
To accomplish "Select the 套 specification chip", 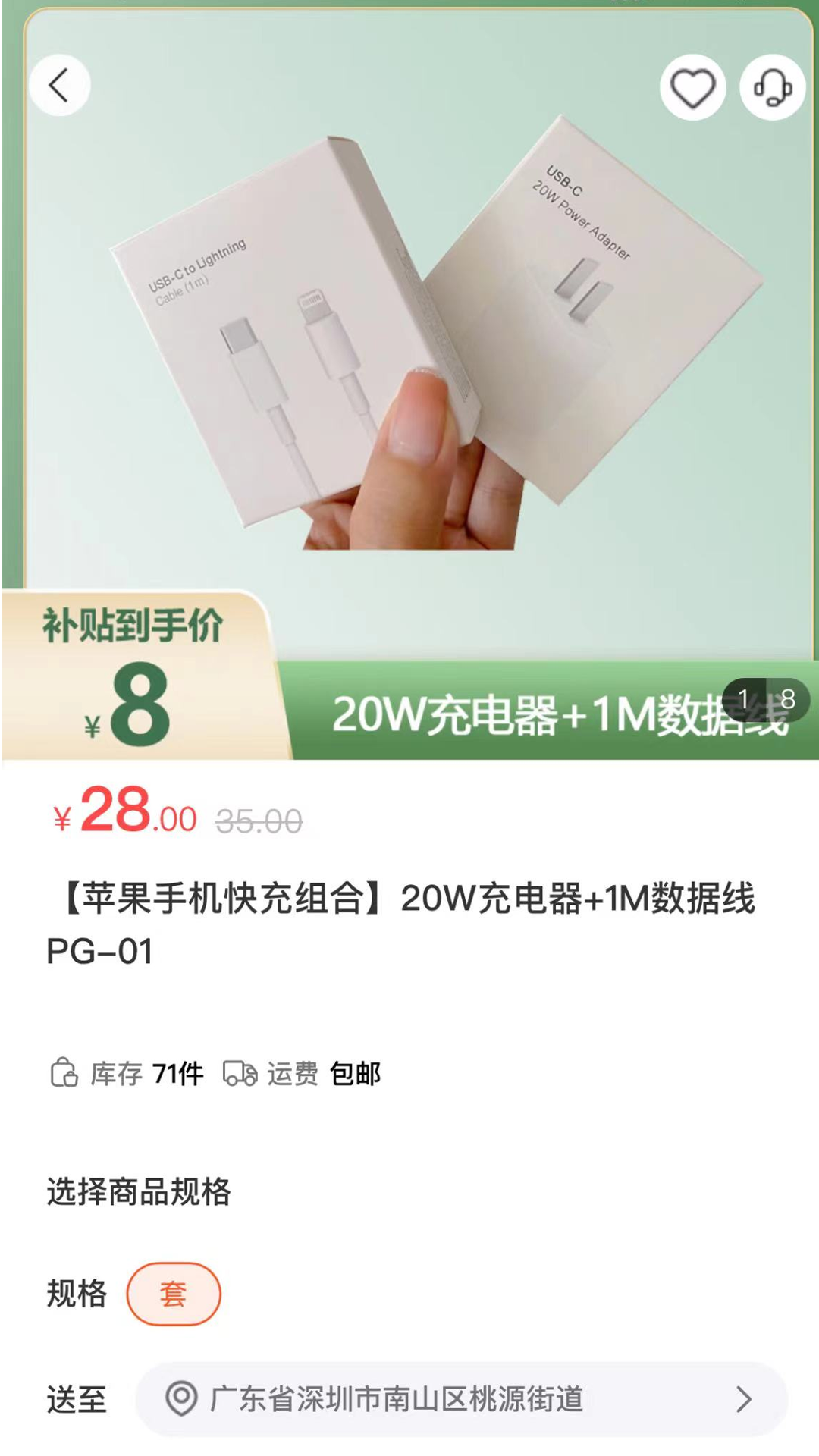I will click(174, 1294).
